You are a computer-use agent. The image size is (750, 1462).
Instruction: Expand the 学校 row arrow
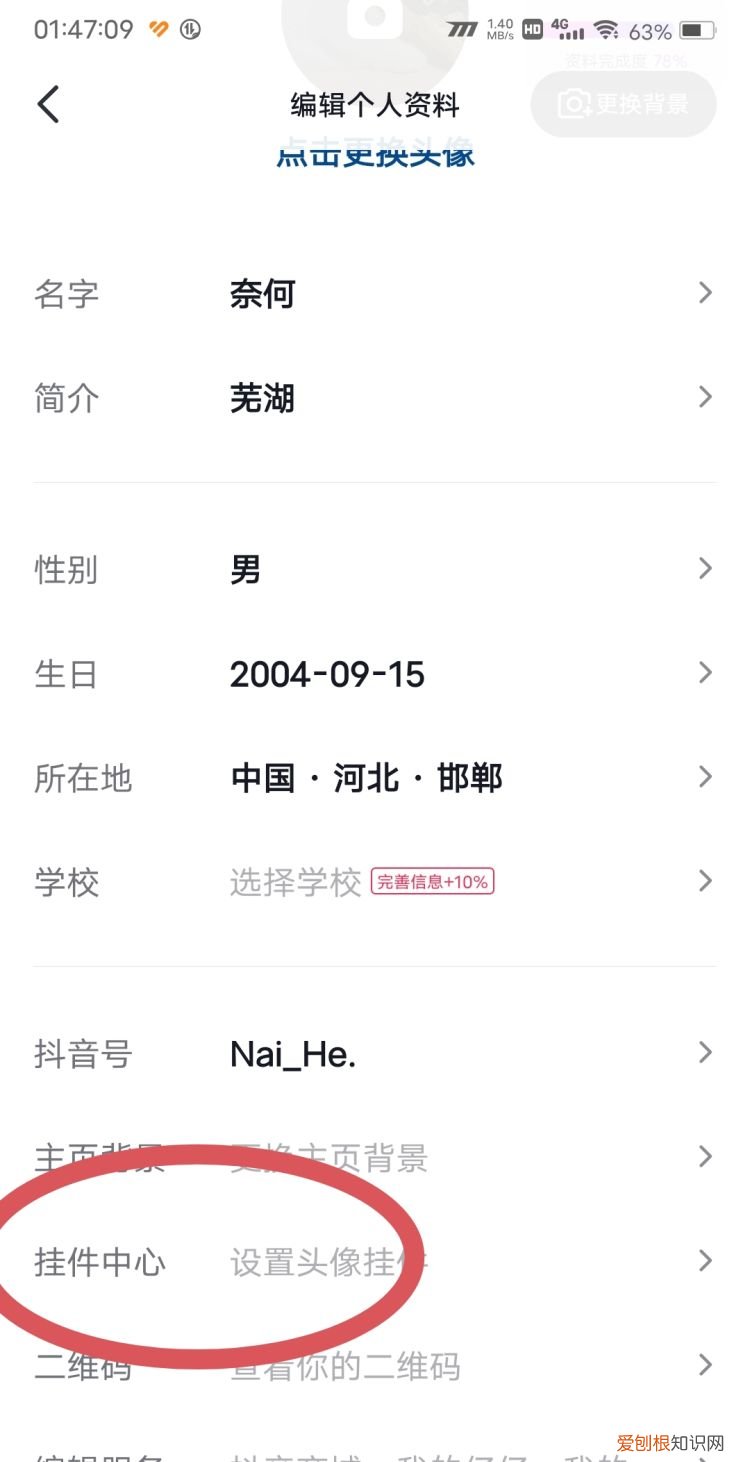pyautogui.click(x=704, y=881)
